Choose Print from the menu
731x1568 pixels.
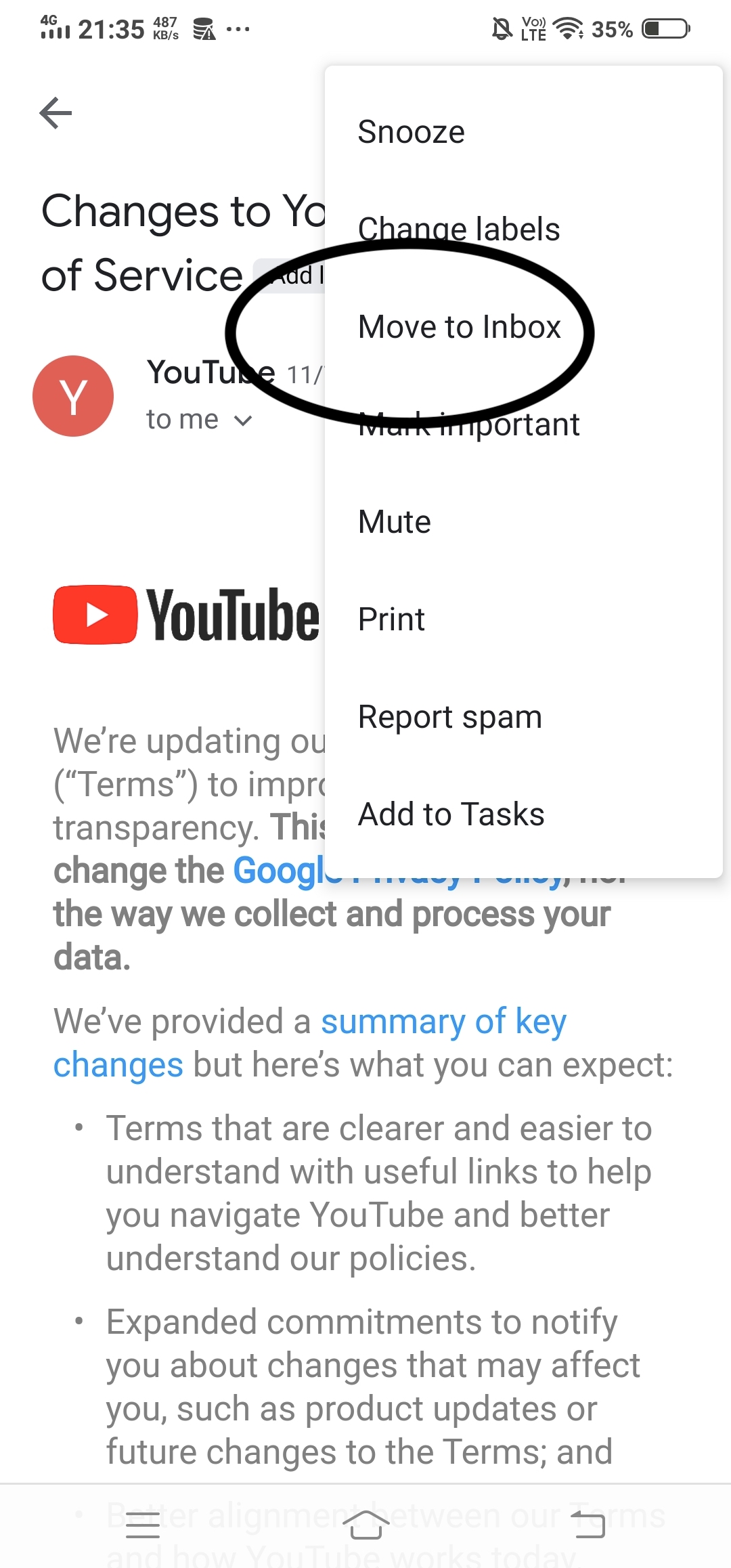point(523,619)
